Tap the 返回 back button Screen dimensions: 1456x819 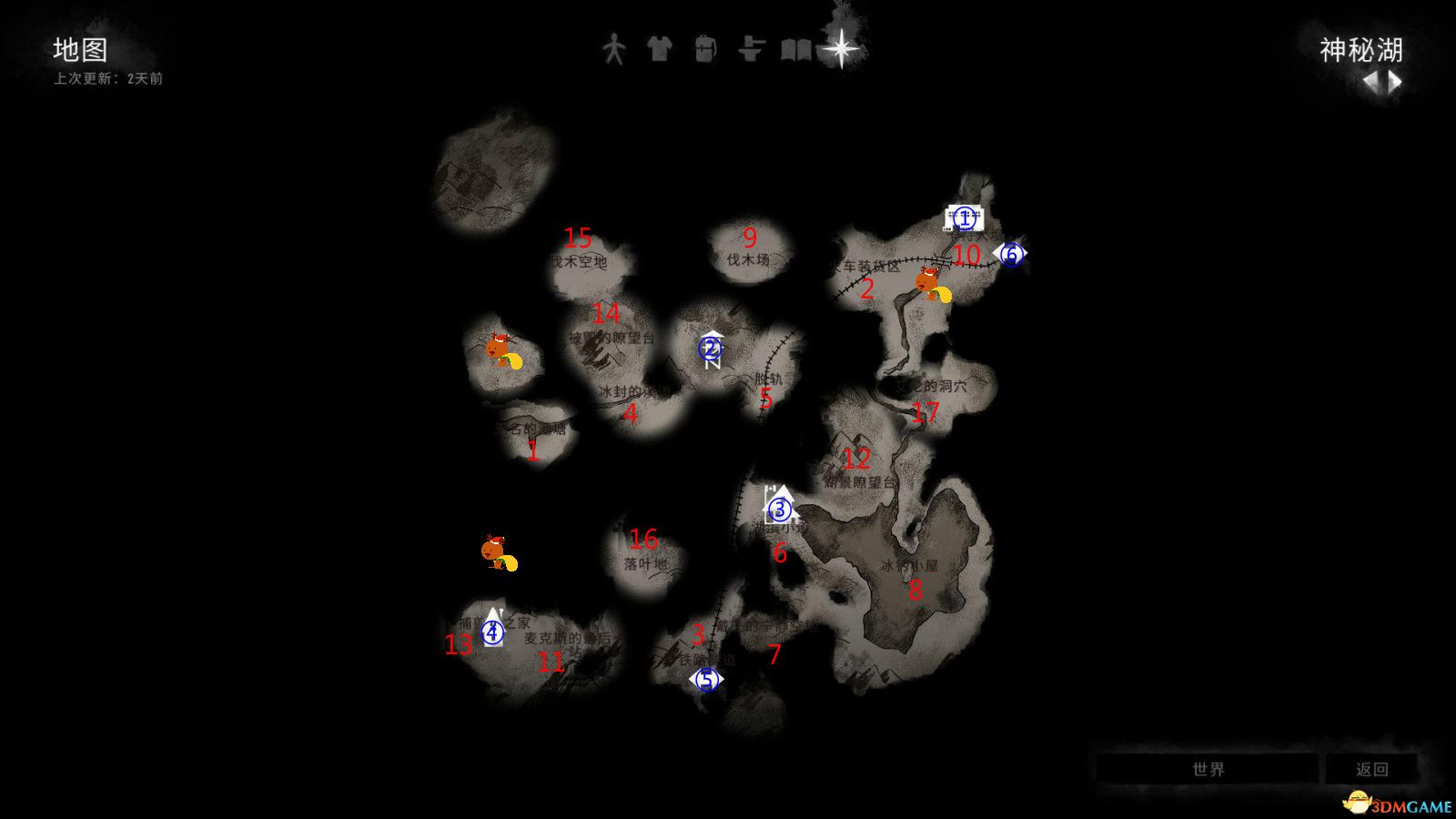(x=1371, y=769)
